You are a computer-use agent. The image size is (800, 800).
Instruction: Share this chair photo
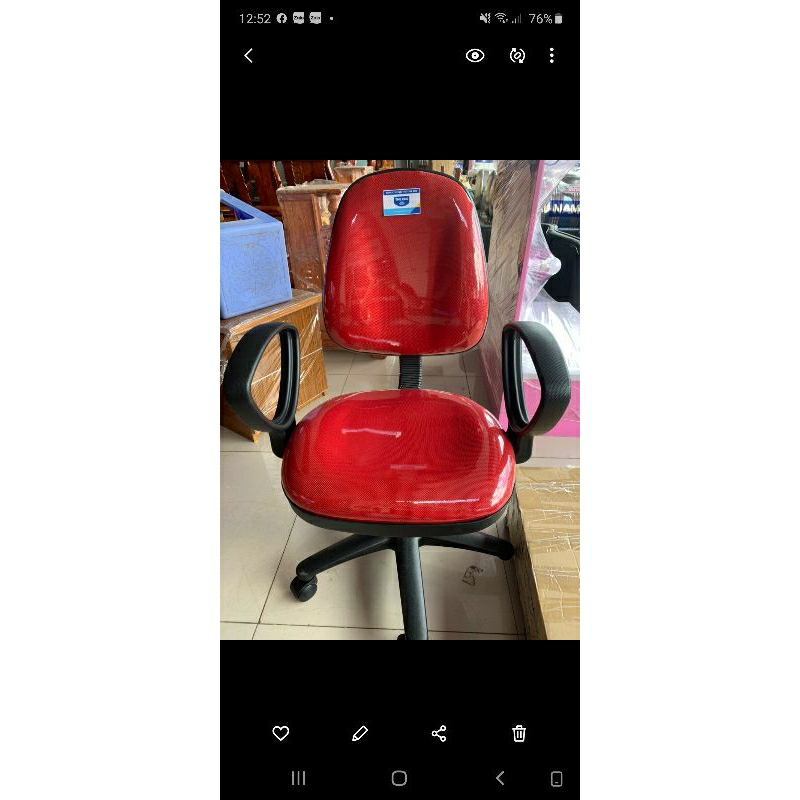[439, 733]
